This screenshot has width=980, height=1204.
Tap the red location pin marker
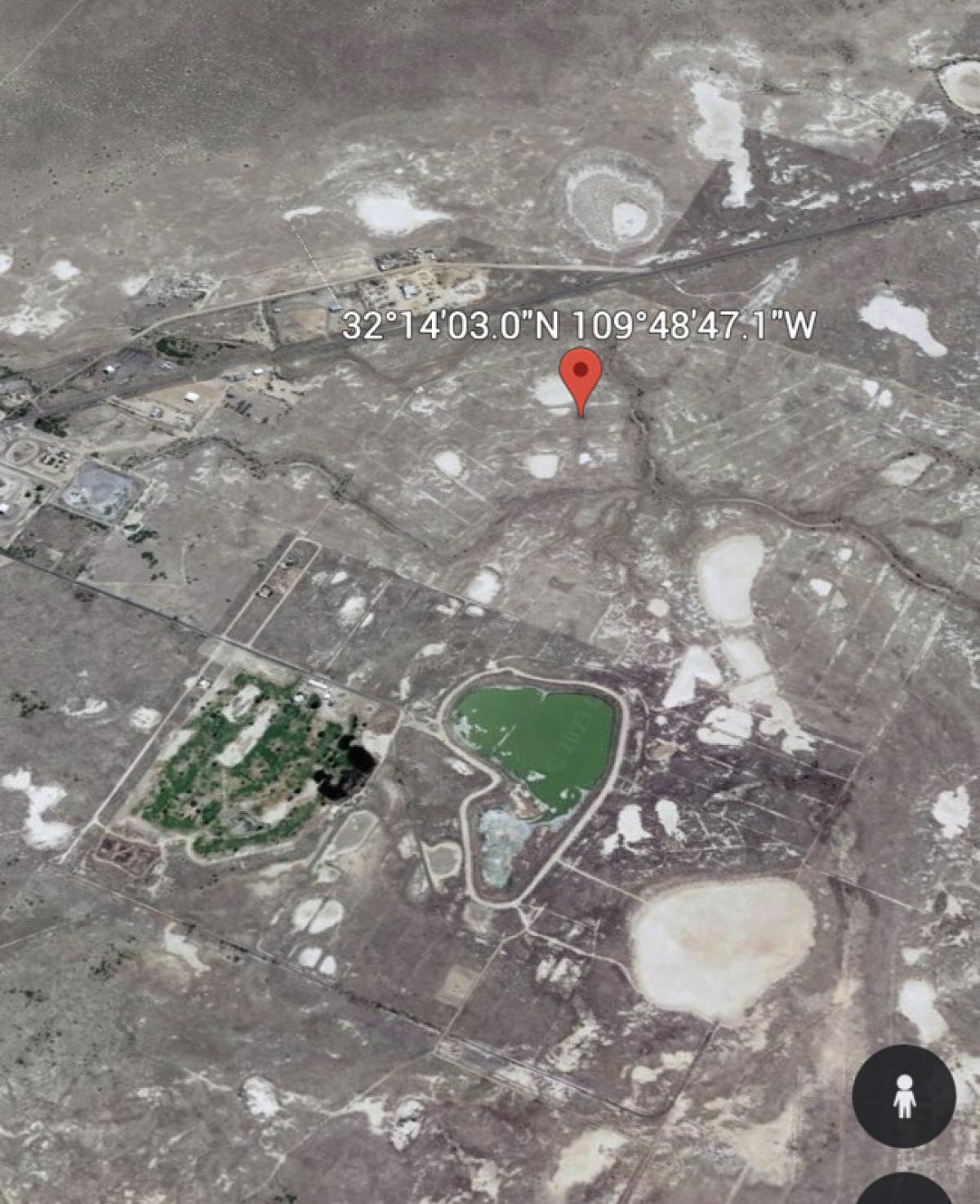click(581, 375)
